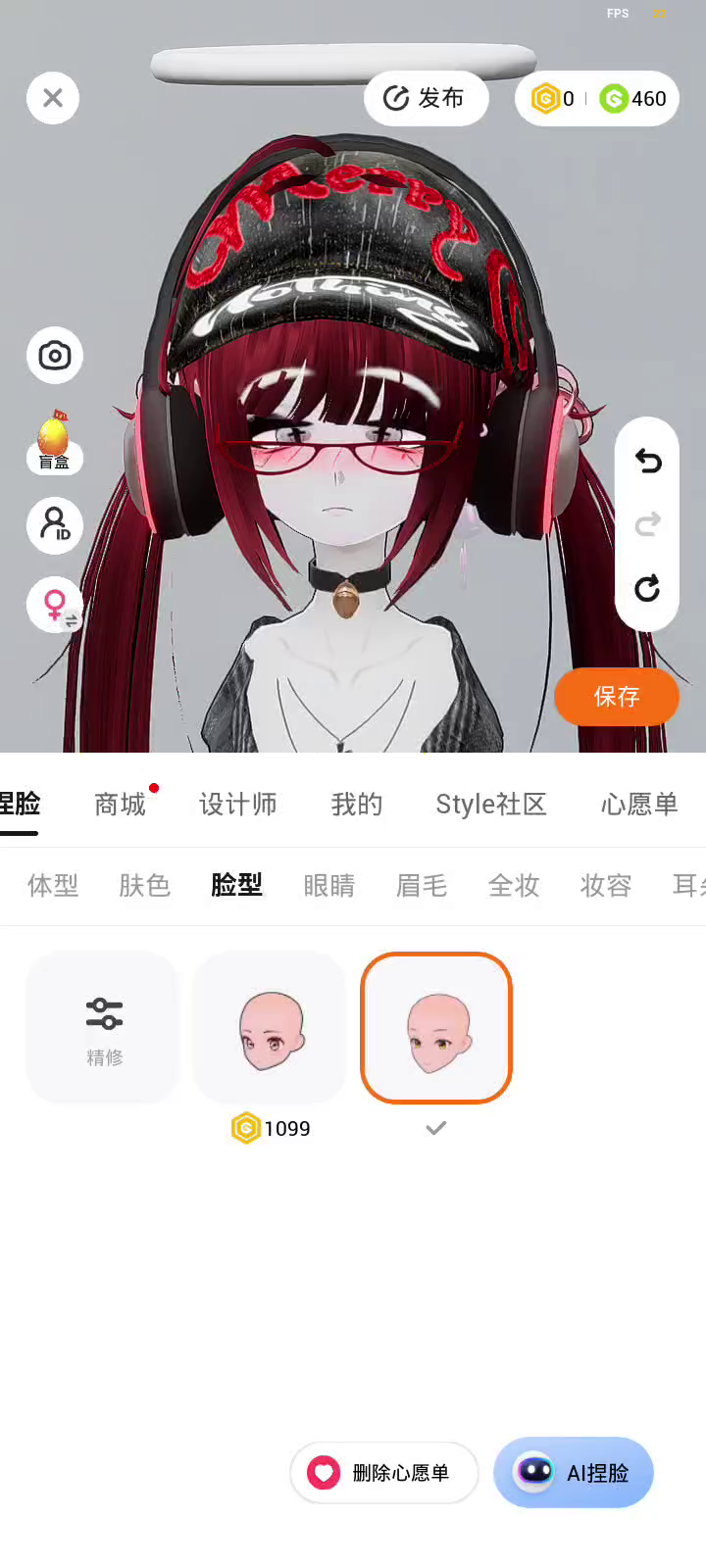Open the coin balance showing 460
This screenshot has height=1568, width=706.
(633, 98)
